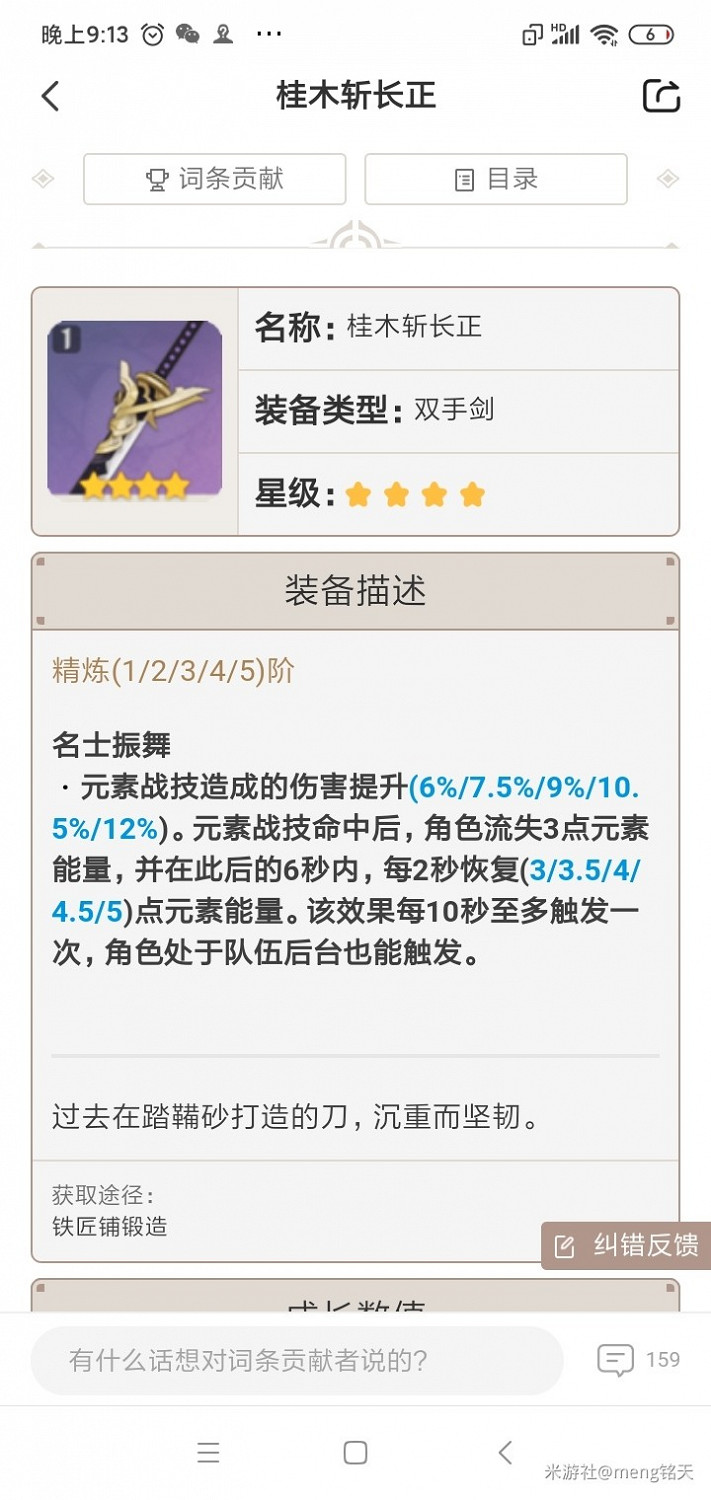Open recent apps from the navigation bar
Screen dimensions: 711x1500
208,1453
